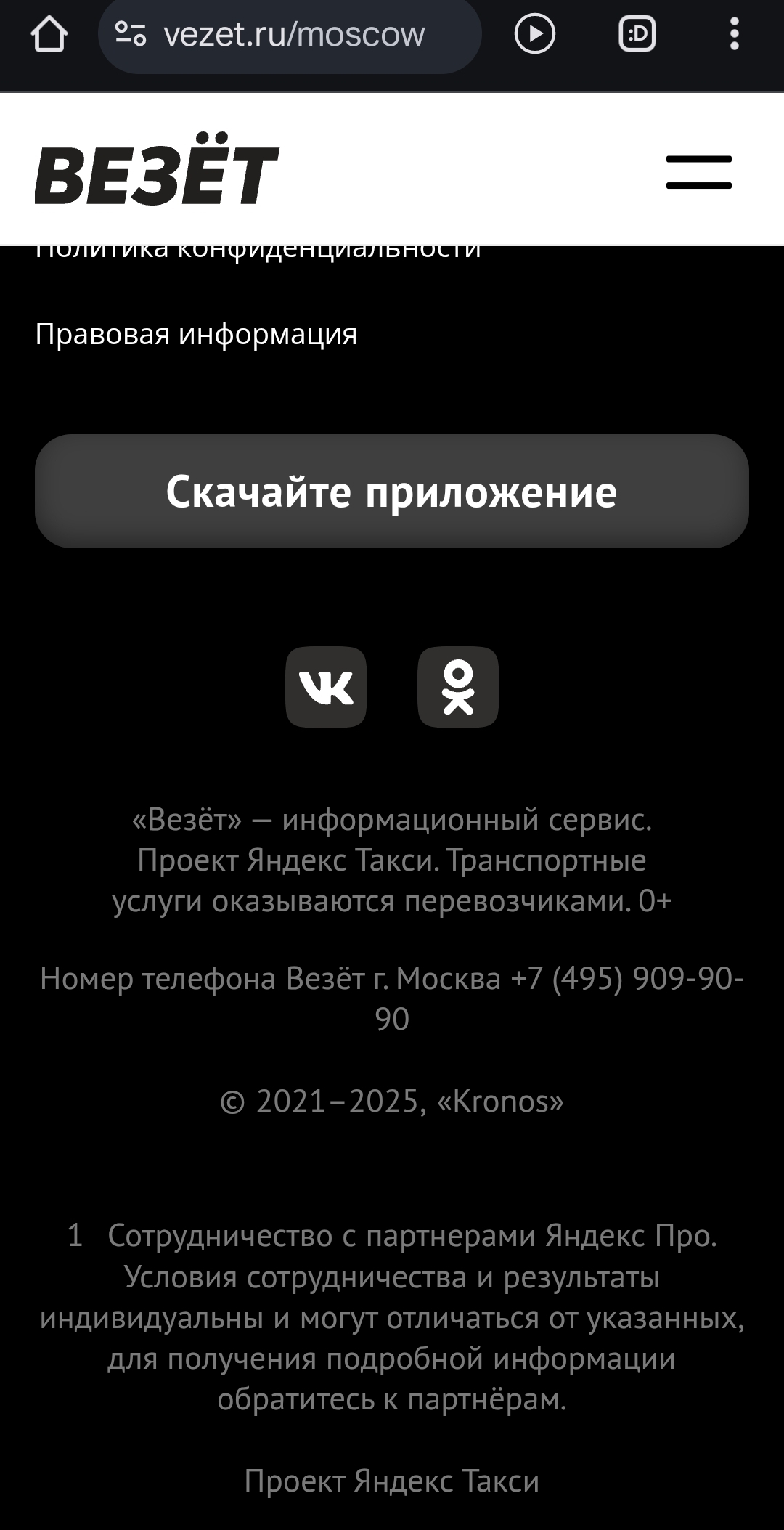
Task: Open Правовая информация link
Action: click(x=196, y=335)
